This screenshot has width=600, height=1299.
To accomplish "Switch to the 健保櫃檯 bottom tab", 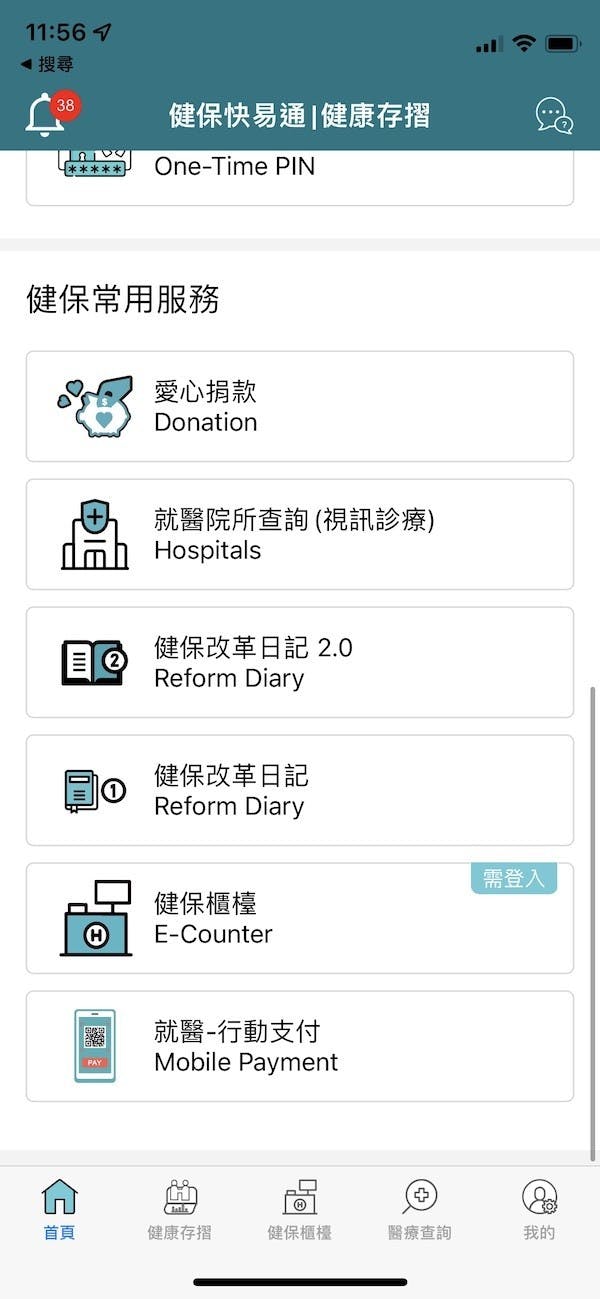I will (x=300, y=1210).
